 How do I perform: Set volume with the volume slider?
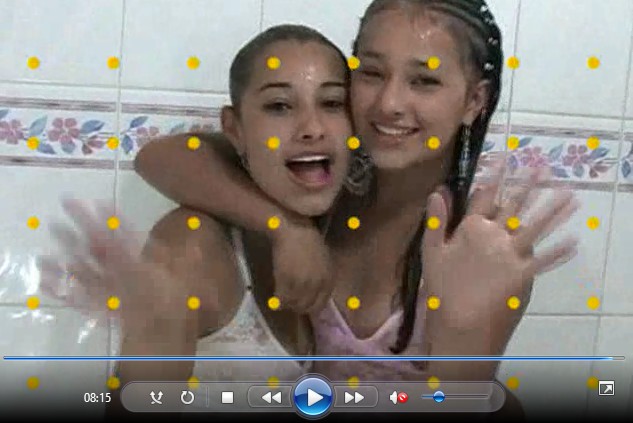tap(460, 397)
